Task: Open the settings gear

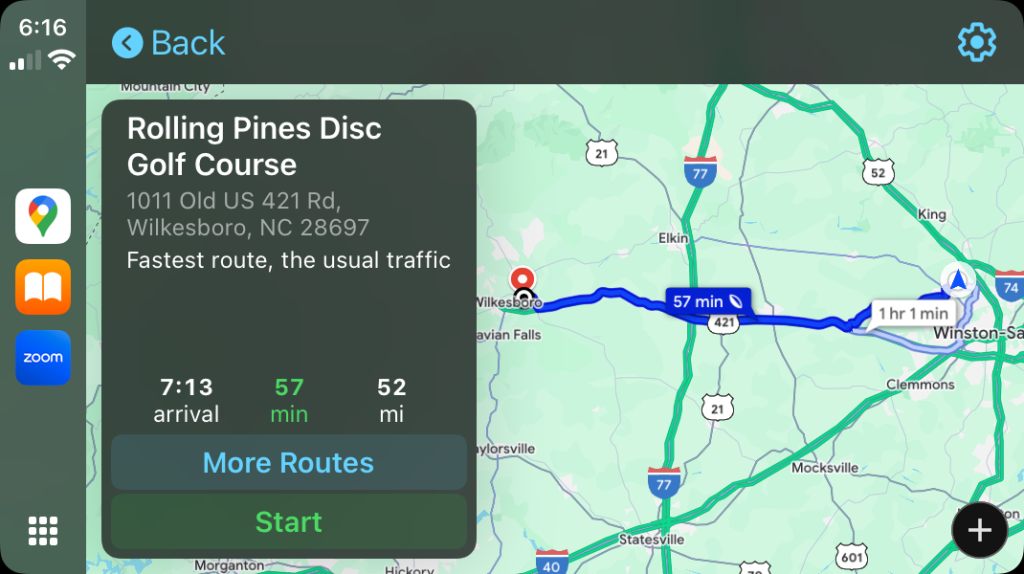Action: pyautogui.click(x=976, y=43)
